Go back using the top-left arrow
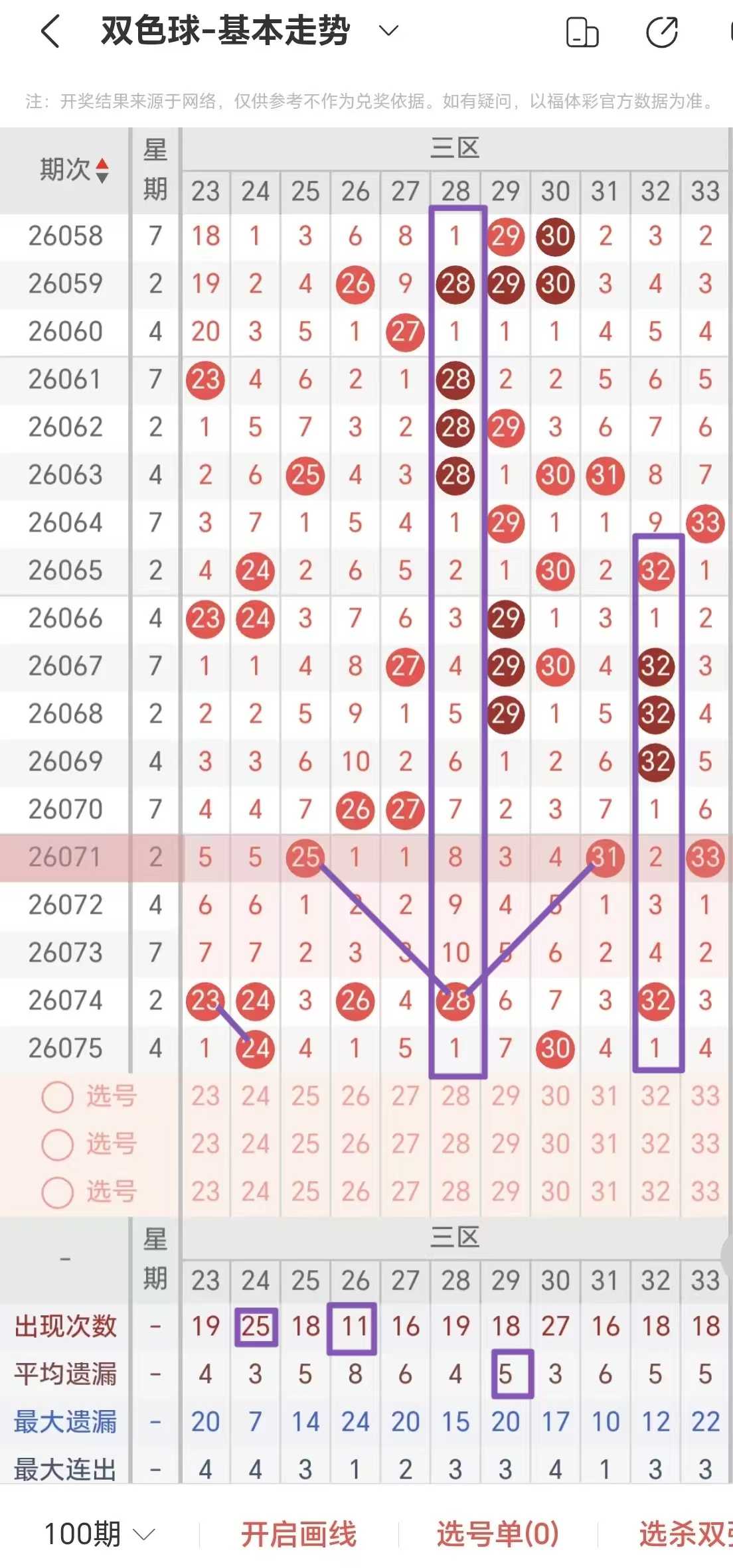Image resolution: width=733 pixels, height=1568 pixels. [x=51, y=31]
